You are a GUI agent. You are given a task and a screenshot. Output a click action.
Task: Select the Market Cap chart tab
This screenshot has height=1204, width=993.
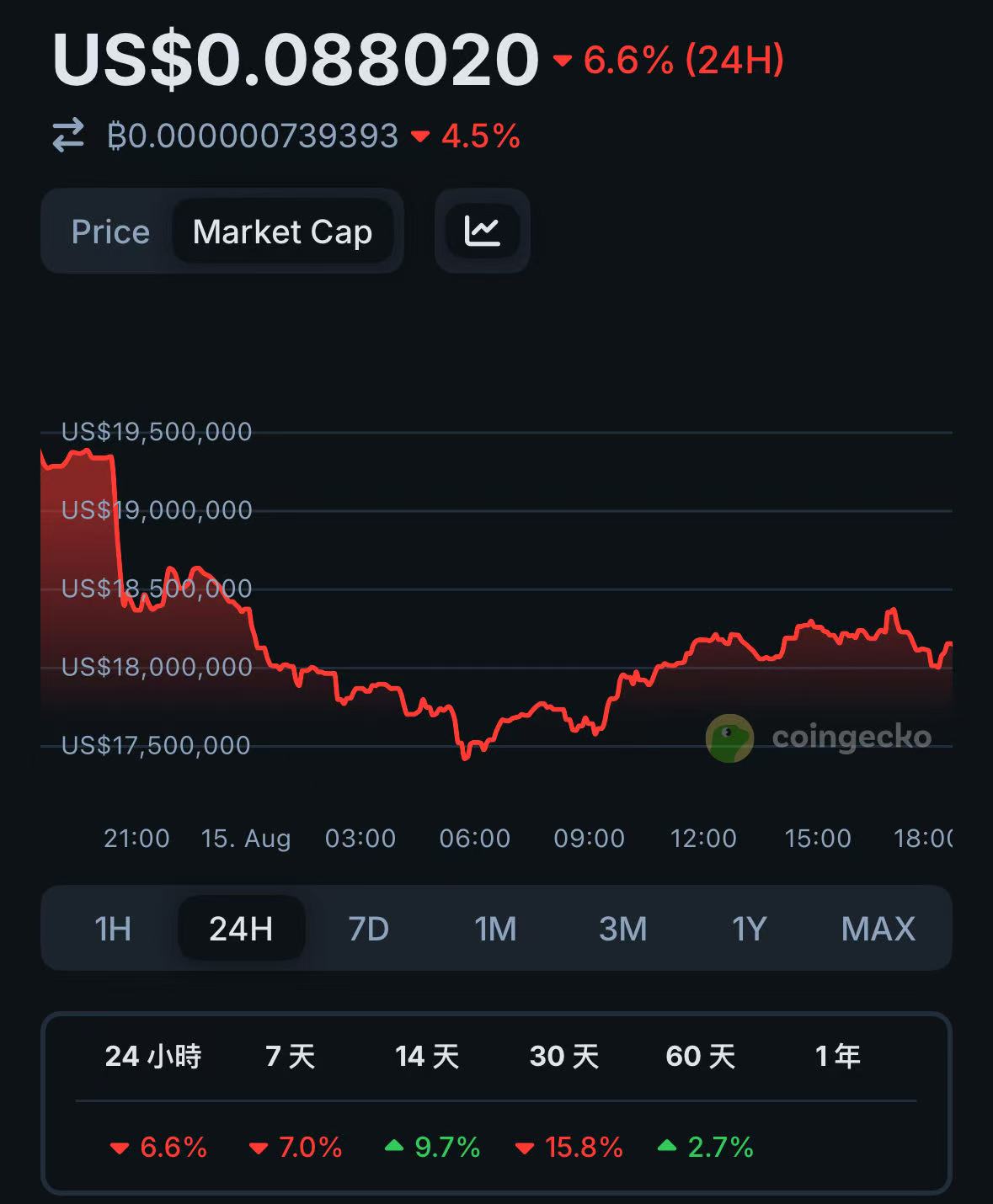coord(282,232)
